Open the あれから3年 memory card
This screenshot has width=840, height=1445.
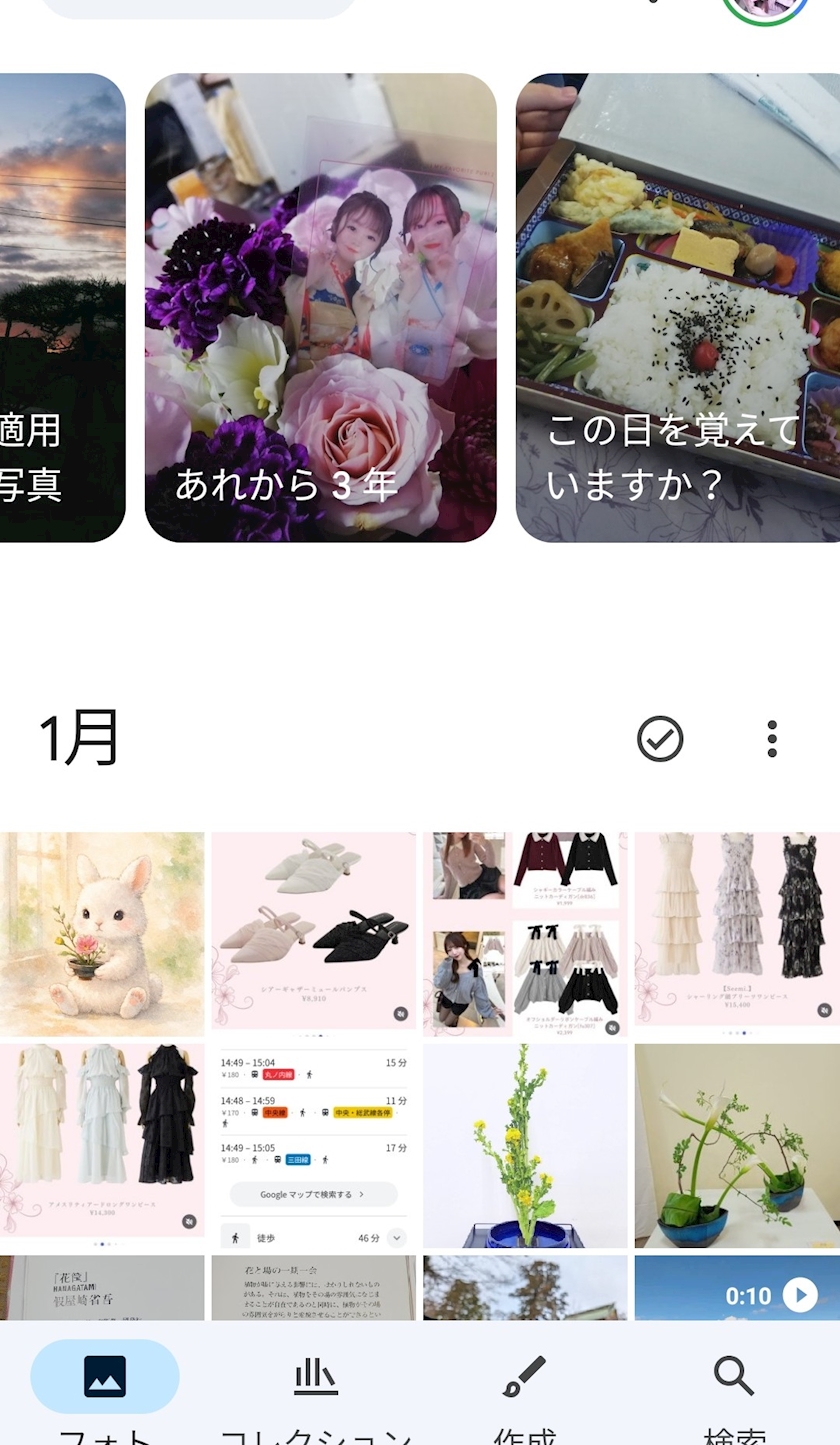pos(321,308)
